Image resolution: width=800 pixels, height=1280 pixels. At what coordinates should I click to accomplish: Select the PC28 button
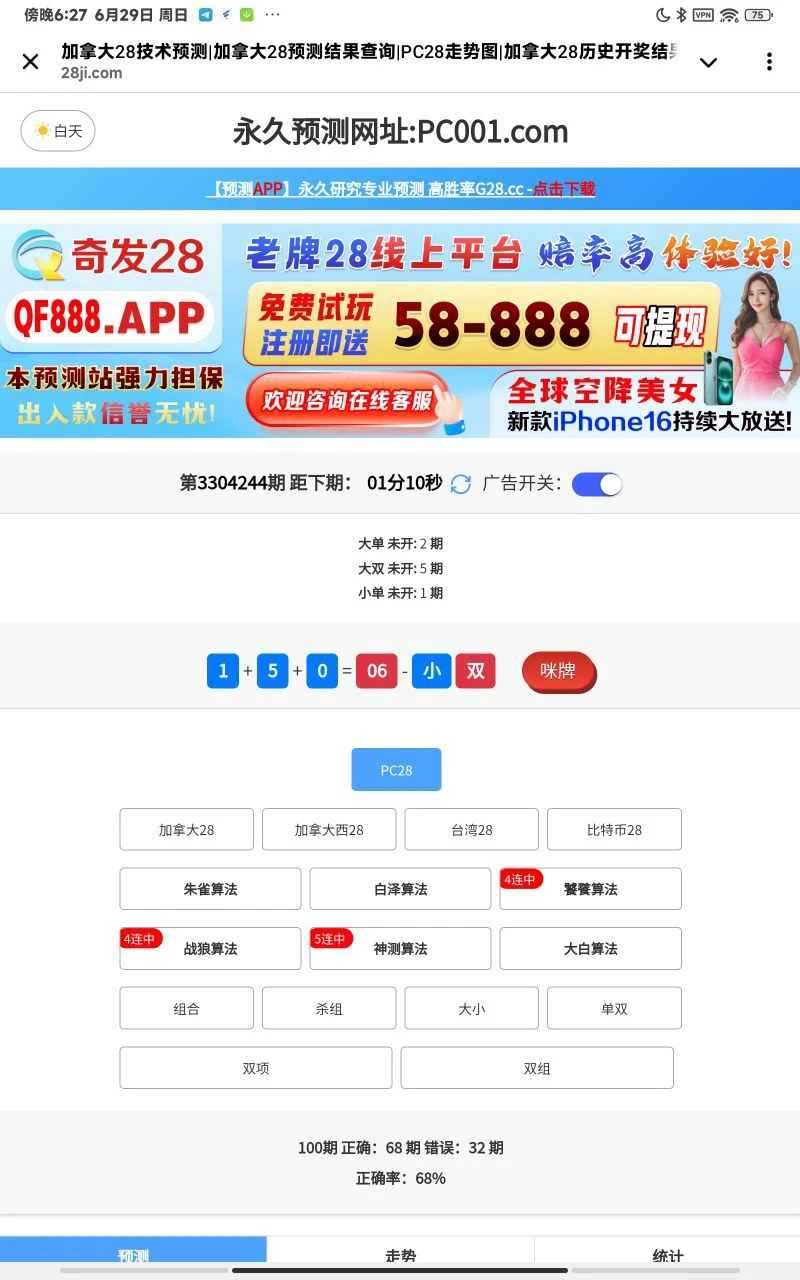(396, 770)
